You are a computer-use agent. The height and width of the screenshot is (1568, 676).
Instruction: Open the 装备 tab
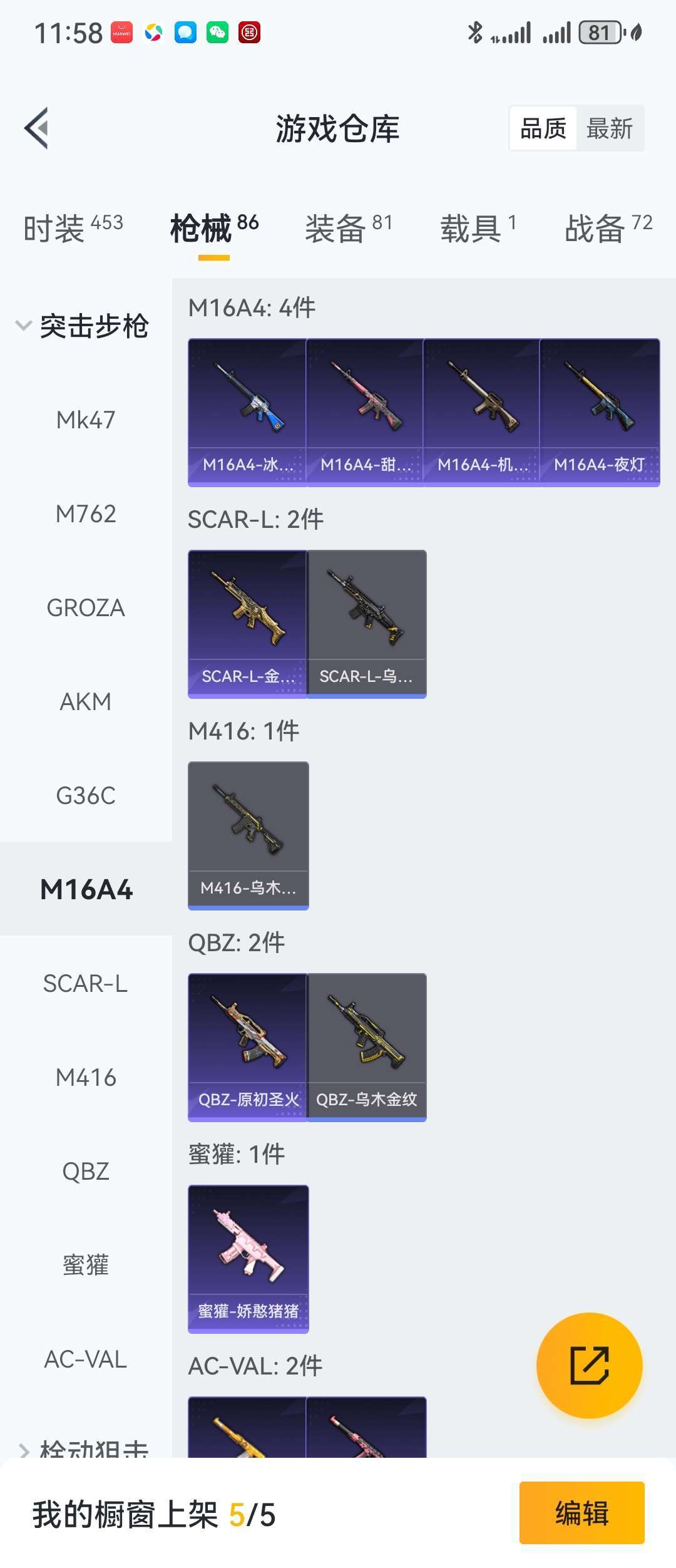349,228
